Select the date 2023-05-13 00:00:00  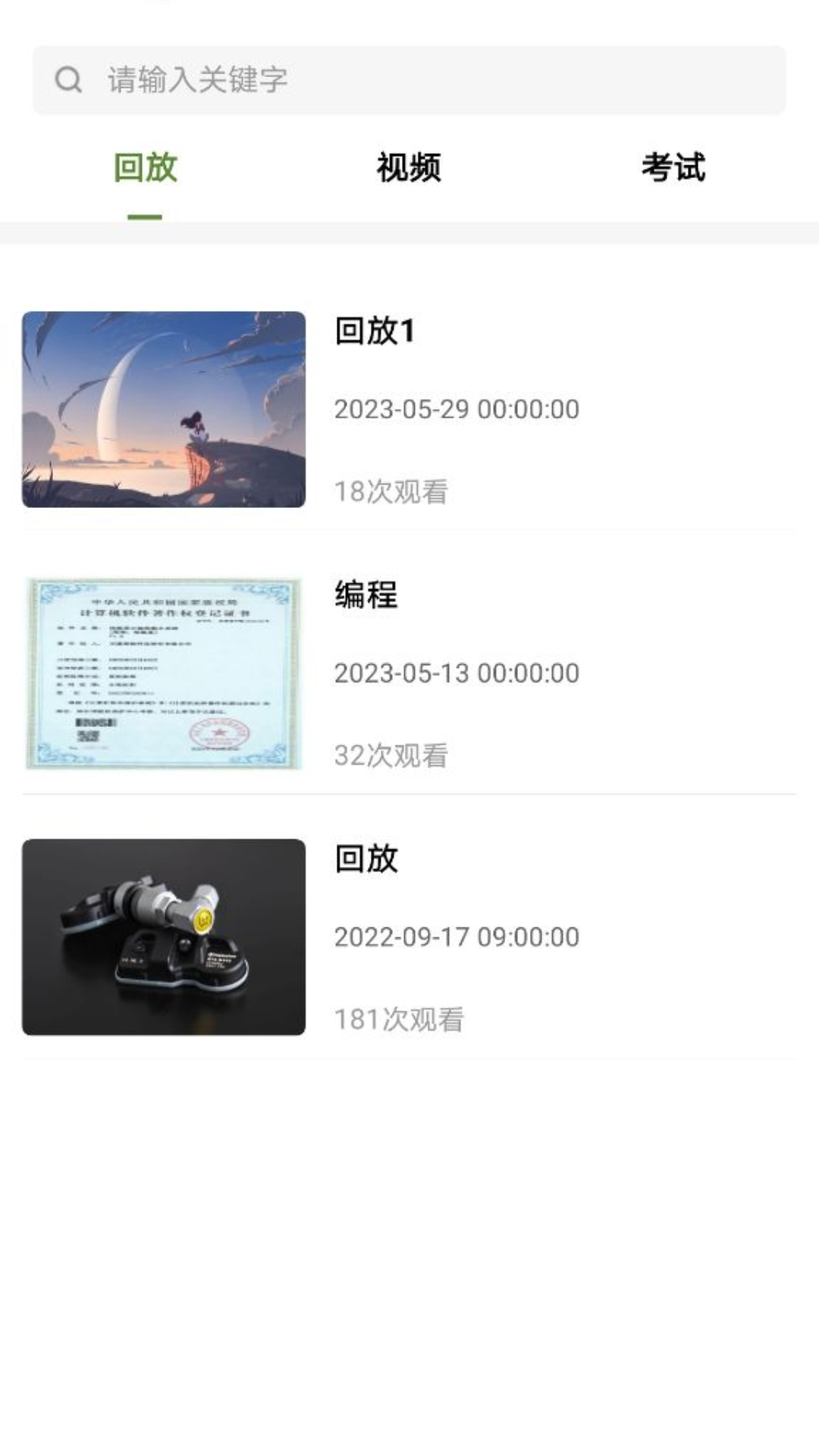click(457, 672)
